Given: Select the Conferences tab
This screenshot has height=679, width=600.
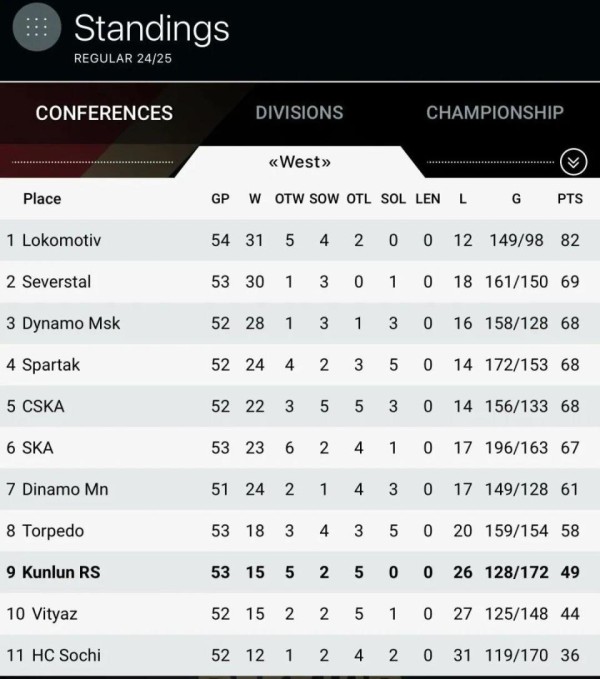Looking at the screenshot, I should click(x=104, y=113).
